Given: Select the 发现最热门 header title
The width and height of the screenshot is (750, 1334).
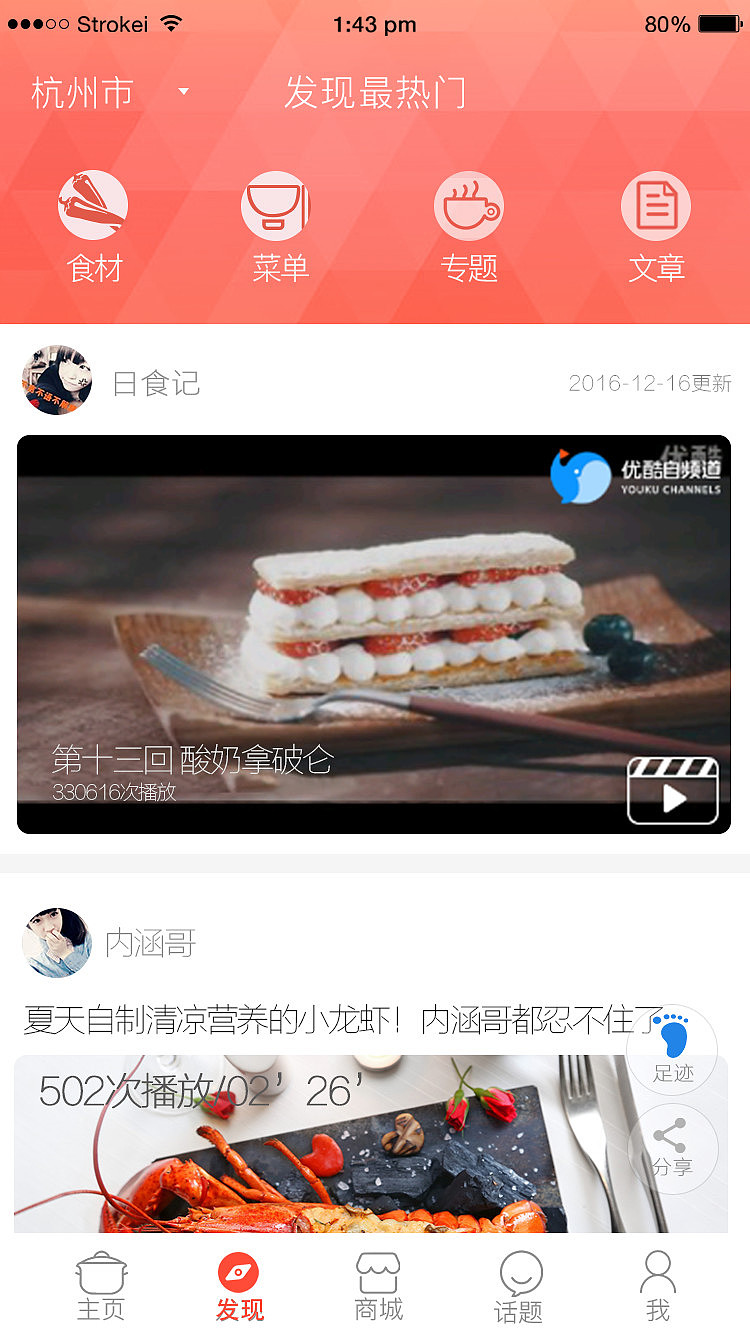Looking at the screenshot, I should 375,90.
